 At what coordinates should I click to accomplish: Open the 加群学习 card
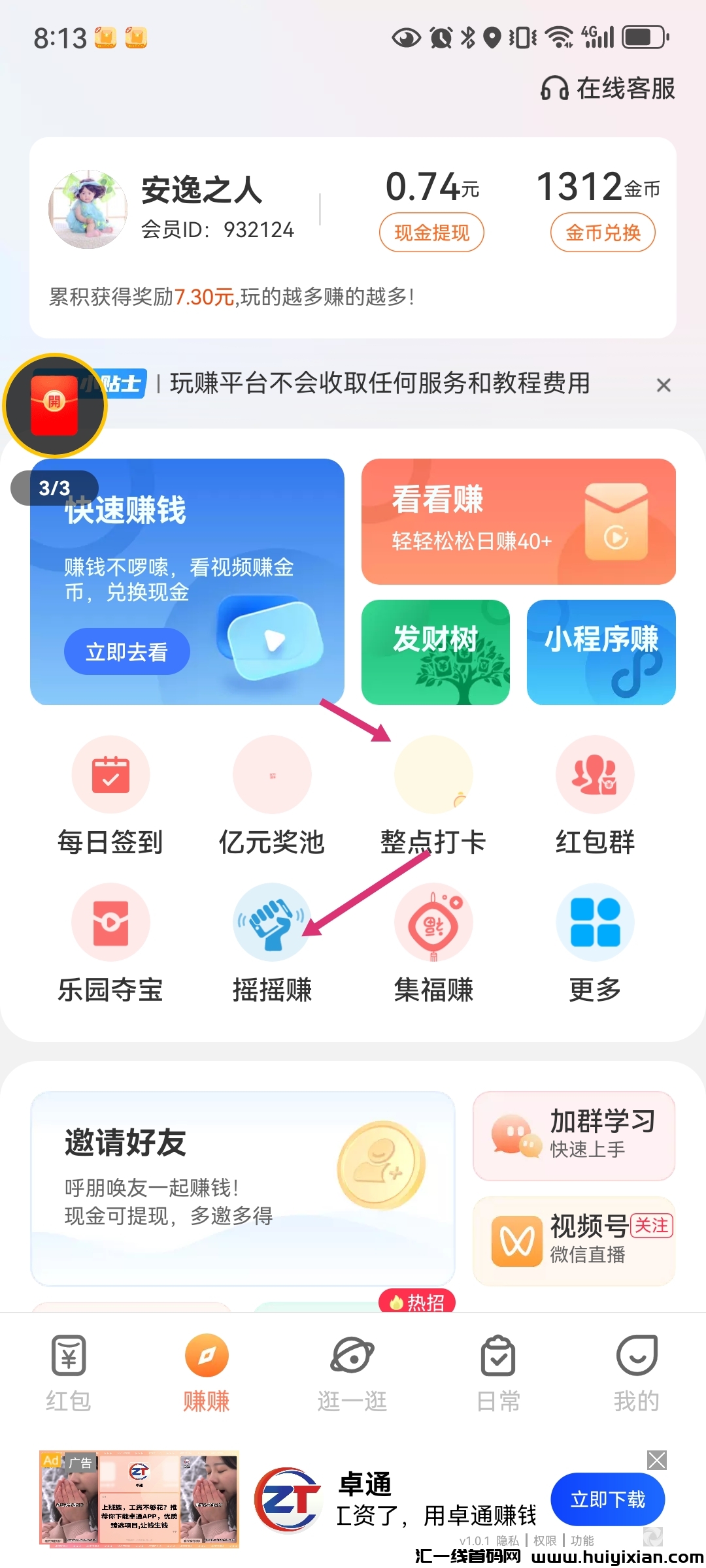point(574,1135)
